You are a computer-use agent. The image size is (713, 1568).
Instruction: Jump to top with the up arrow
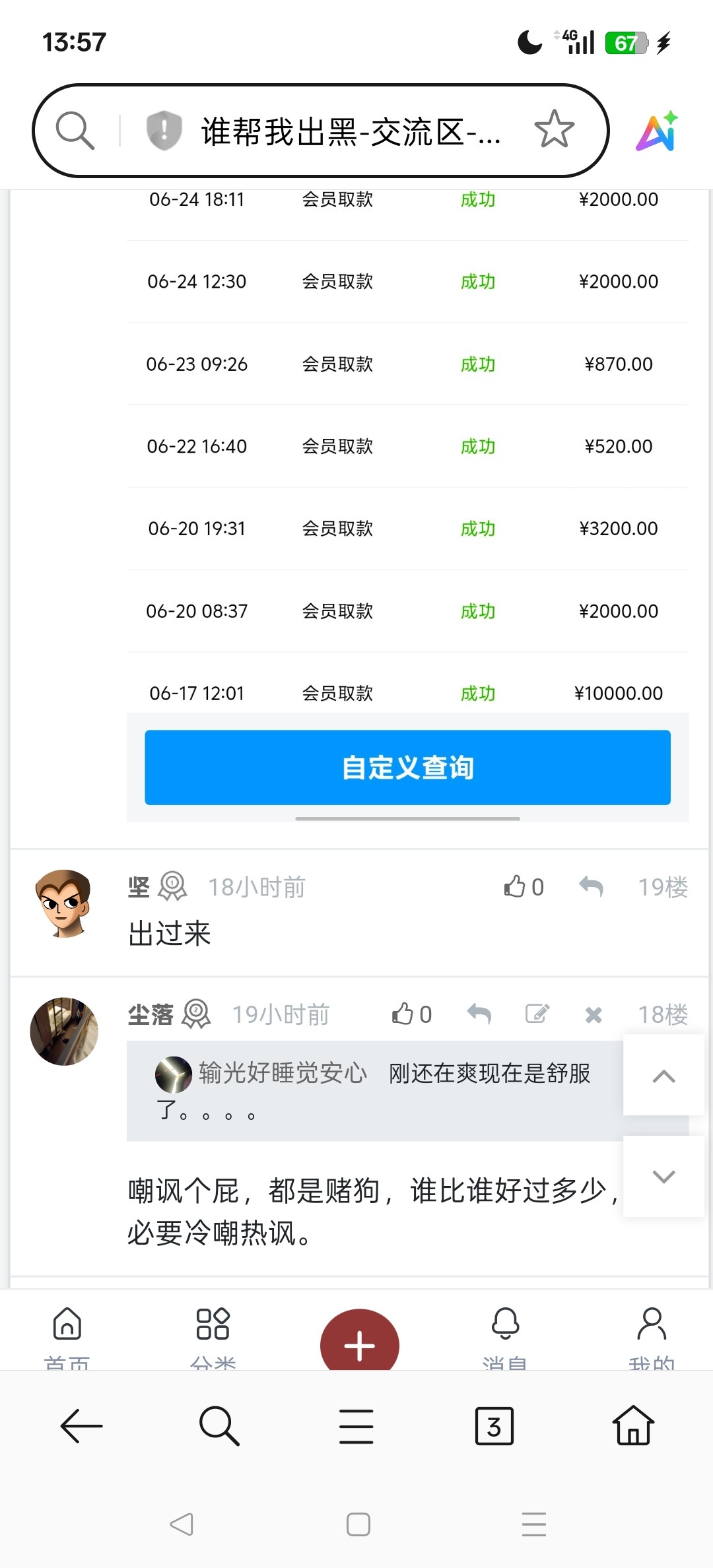tap(663, 1076)
